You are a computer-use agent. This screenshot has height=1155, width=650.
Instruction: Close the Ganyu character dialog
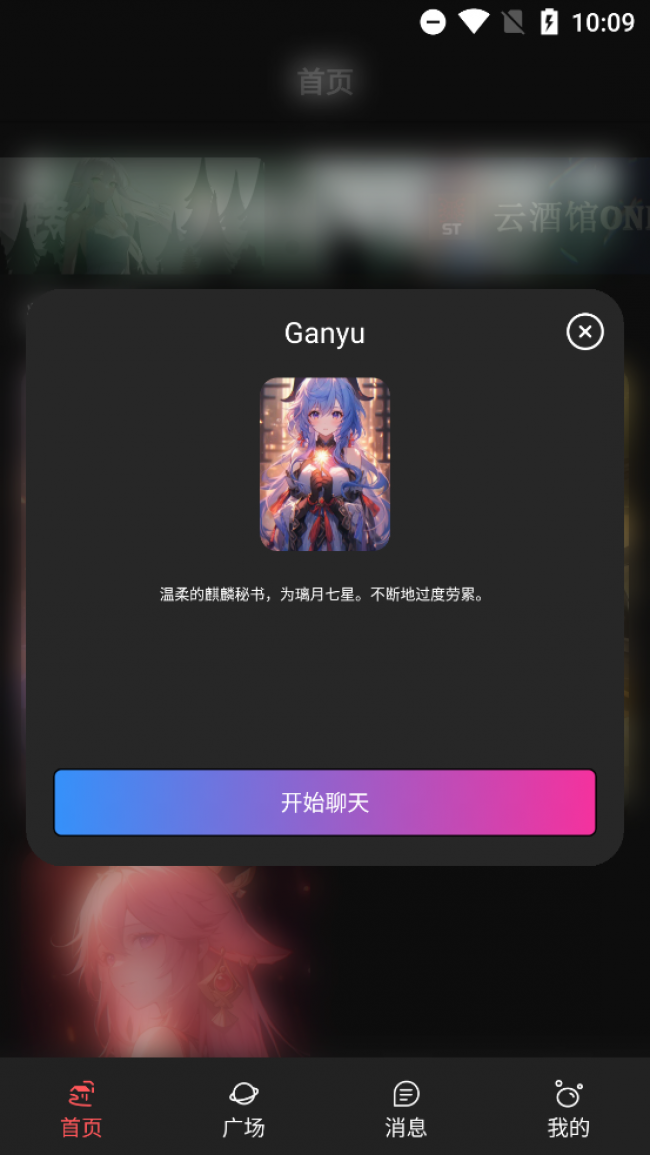(585, 331)
